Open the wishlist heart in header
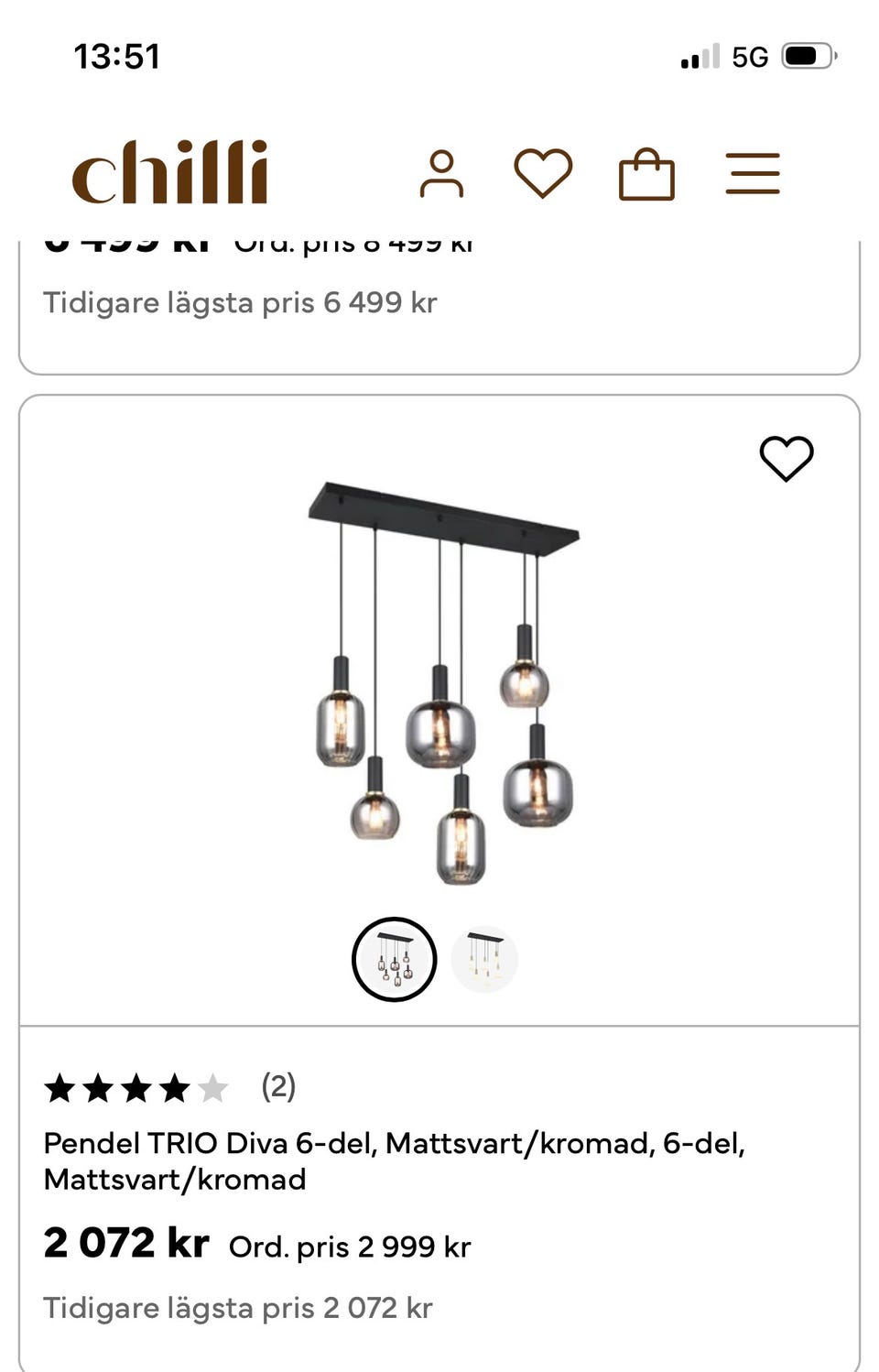The image size is (879, 1372). [543, 173]
